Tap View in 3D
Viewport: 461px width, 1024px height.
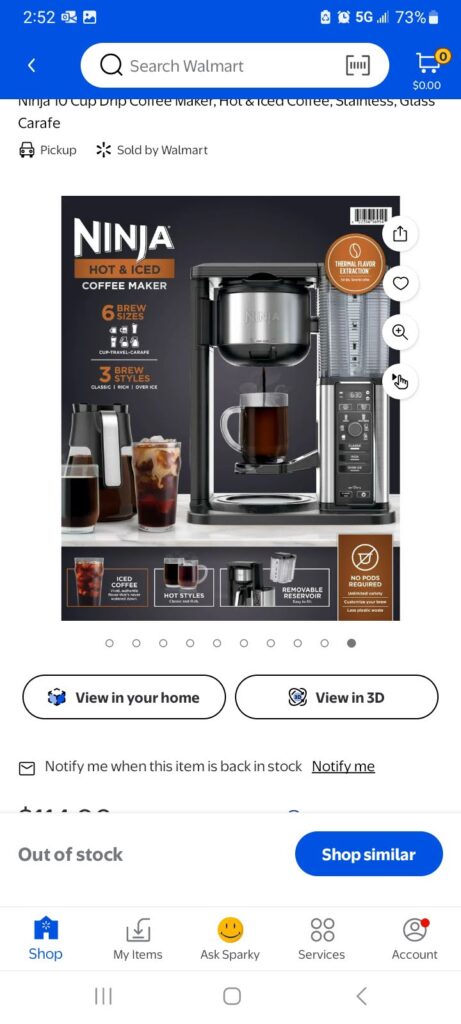tap(336, 697)
